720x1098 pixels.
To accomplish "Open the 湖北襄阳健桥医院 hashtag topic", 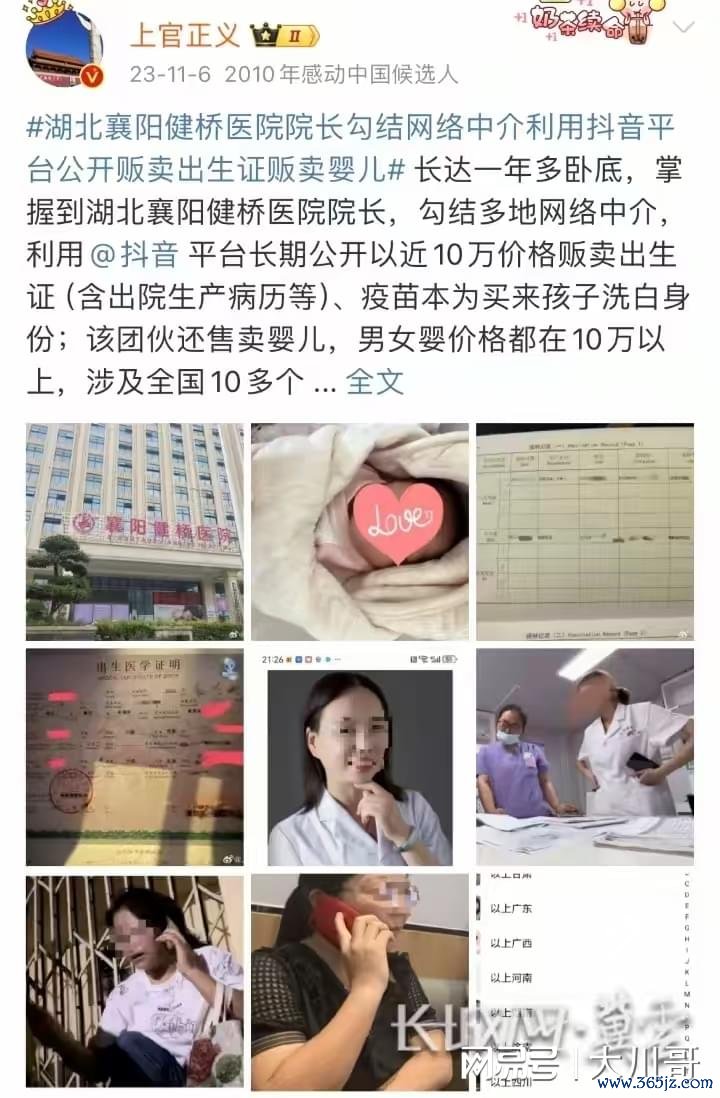I will [350, 129].
